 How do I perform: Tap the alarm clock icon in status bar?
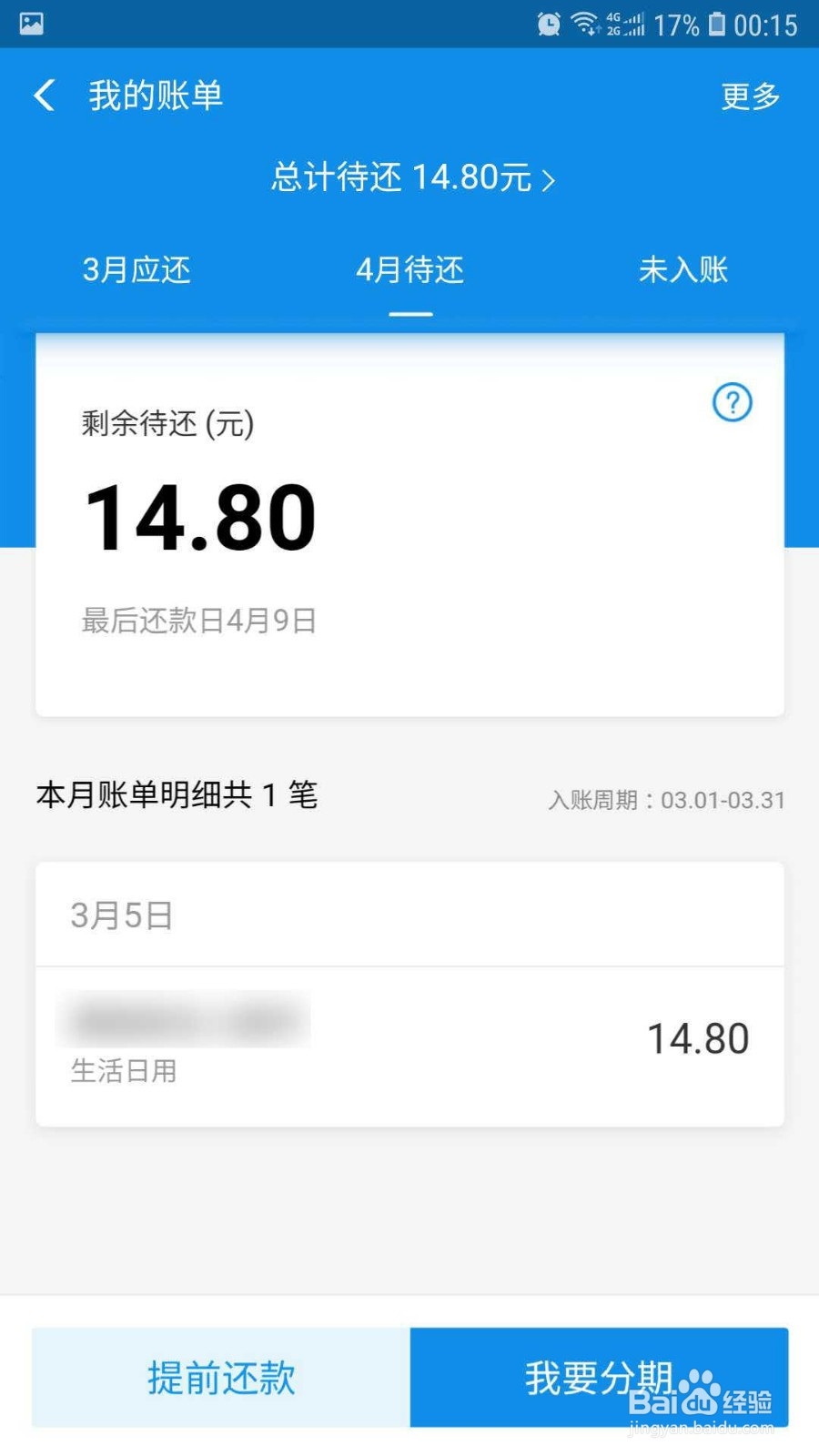pyautogui.click(x=547, y=25)
